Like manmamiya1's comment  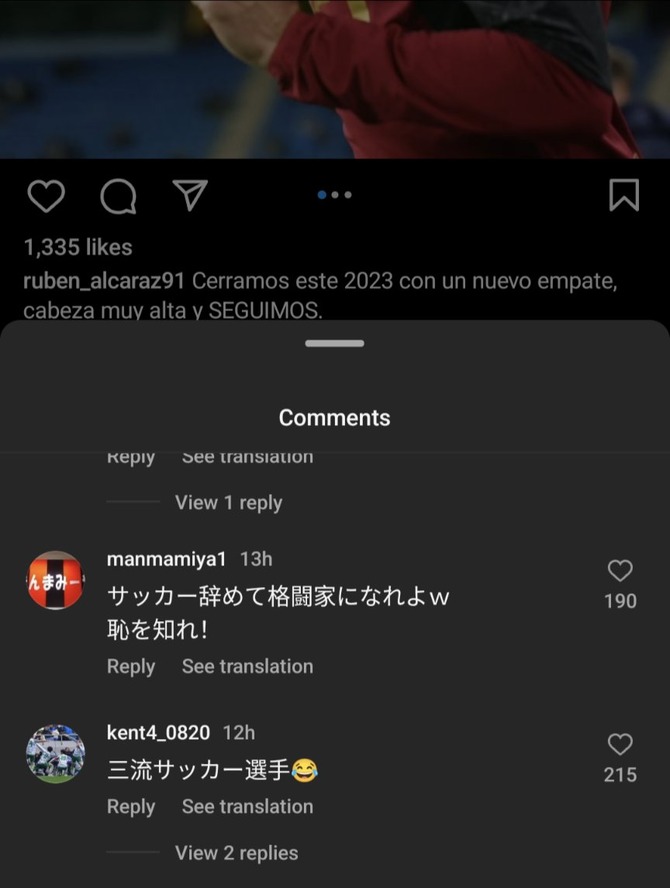click(620, 571)
